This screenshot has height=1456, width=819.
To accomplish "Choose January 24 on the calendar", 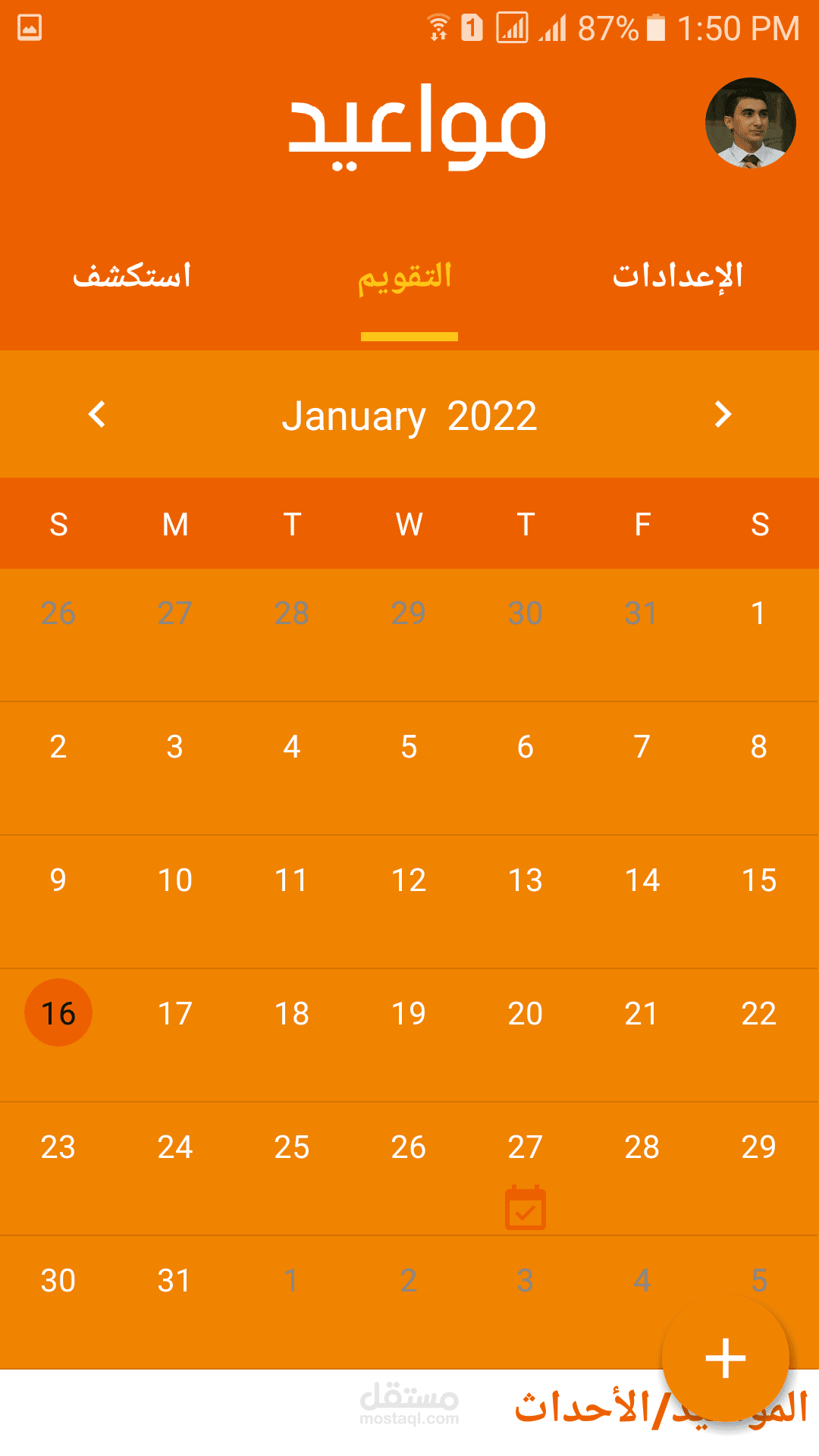I will pos(175,1147).
